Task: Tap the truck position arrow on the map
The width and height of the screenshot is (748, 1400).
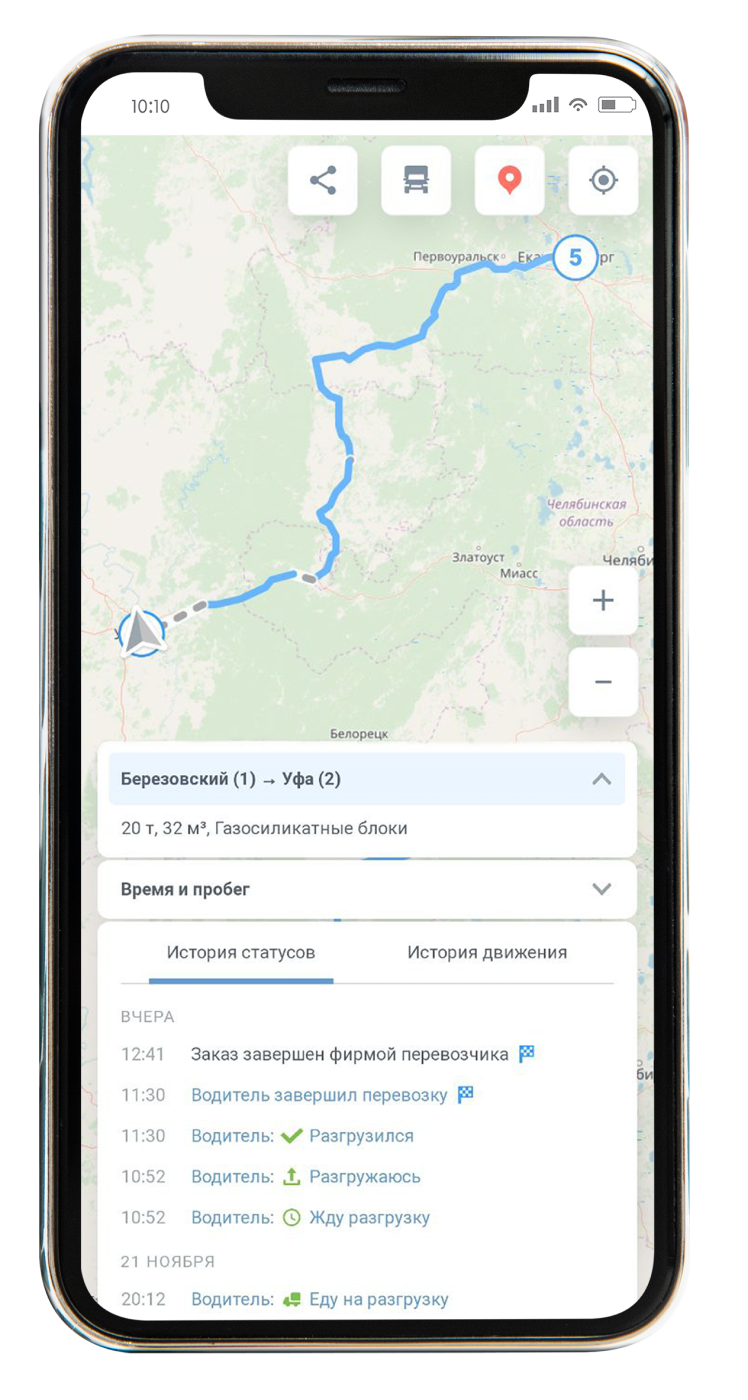Action: click(142, 633)
